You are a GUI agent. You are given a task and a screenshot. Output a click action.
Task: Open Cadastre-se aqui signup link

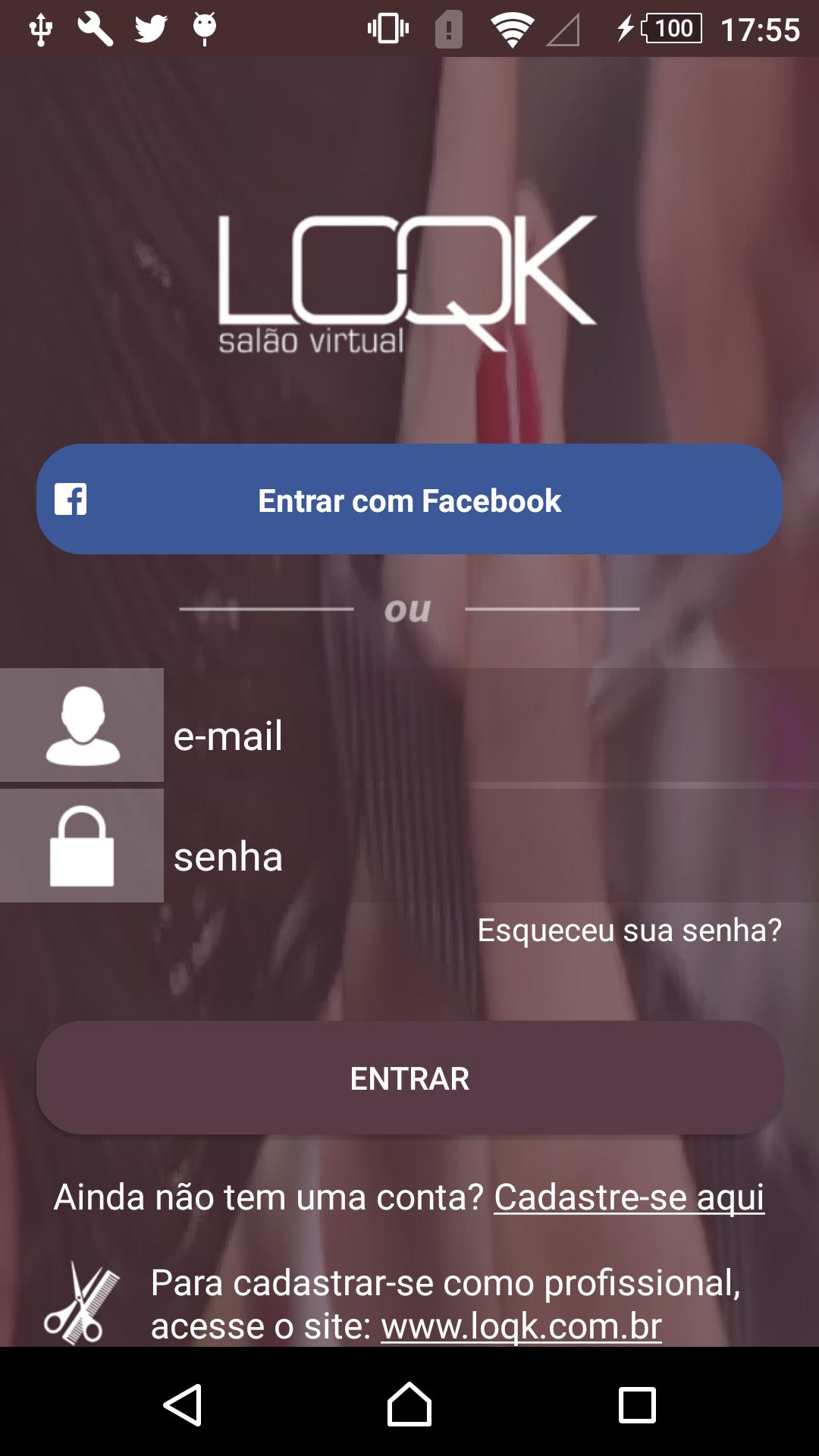(629, 1197)
